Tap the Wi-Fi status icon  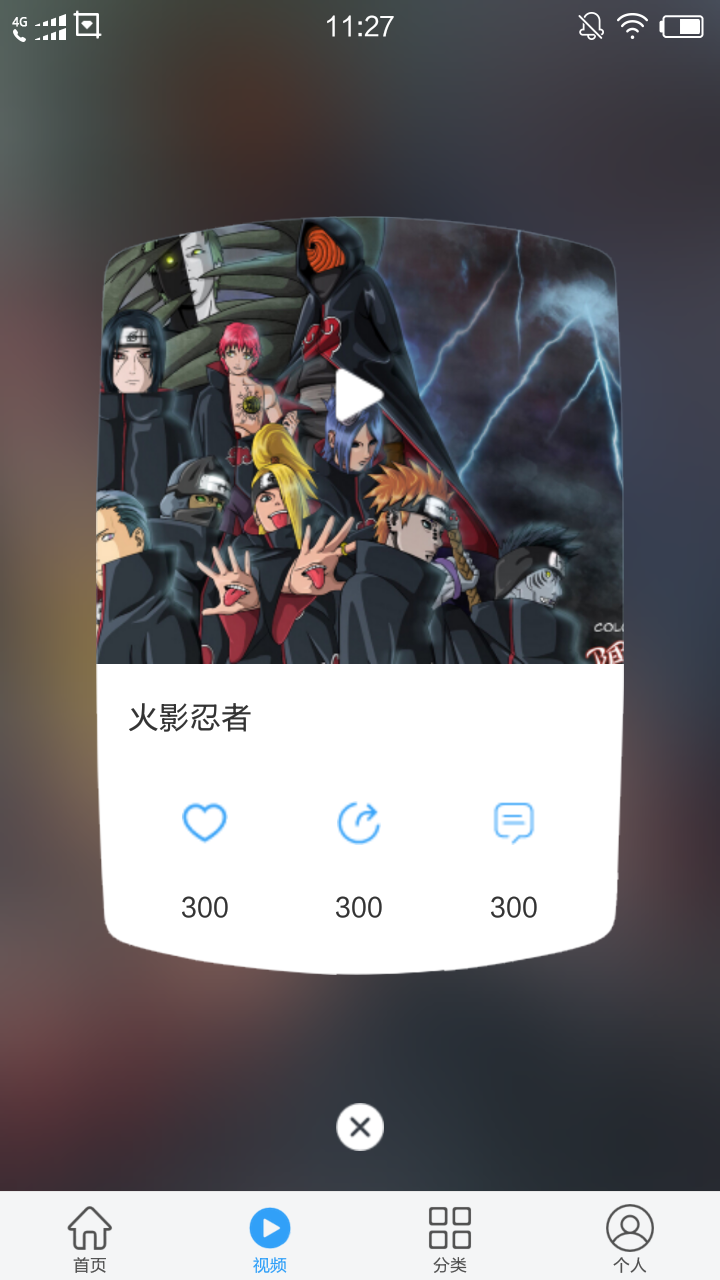tap(632, 26)
